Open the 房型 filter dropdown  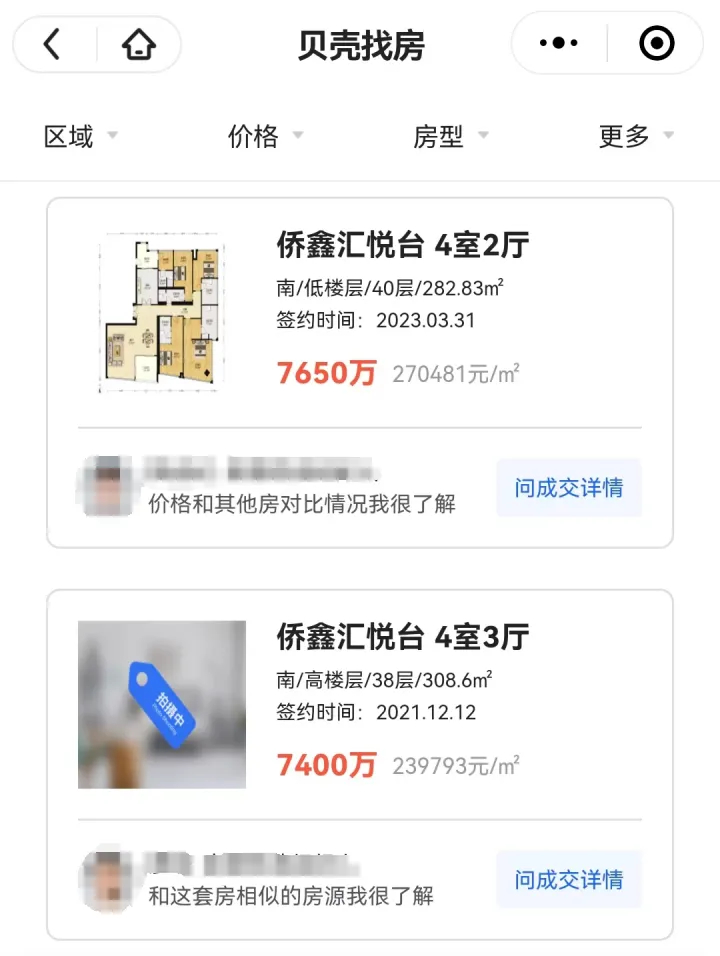(x=450, y=136)
